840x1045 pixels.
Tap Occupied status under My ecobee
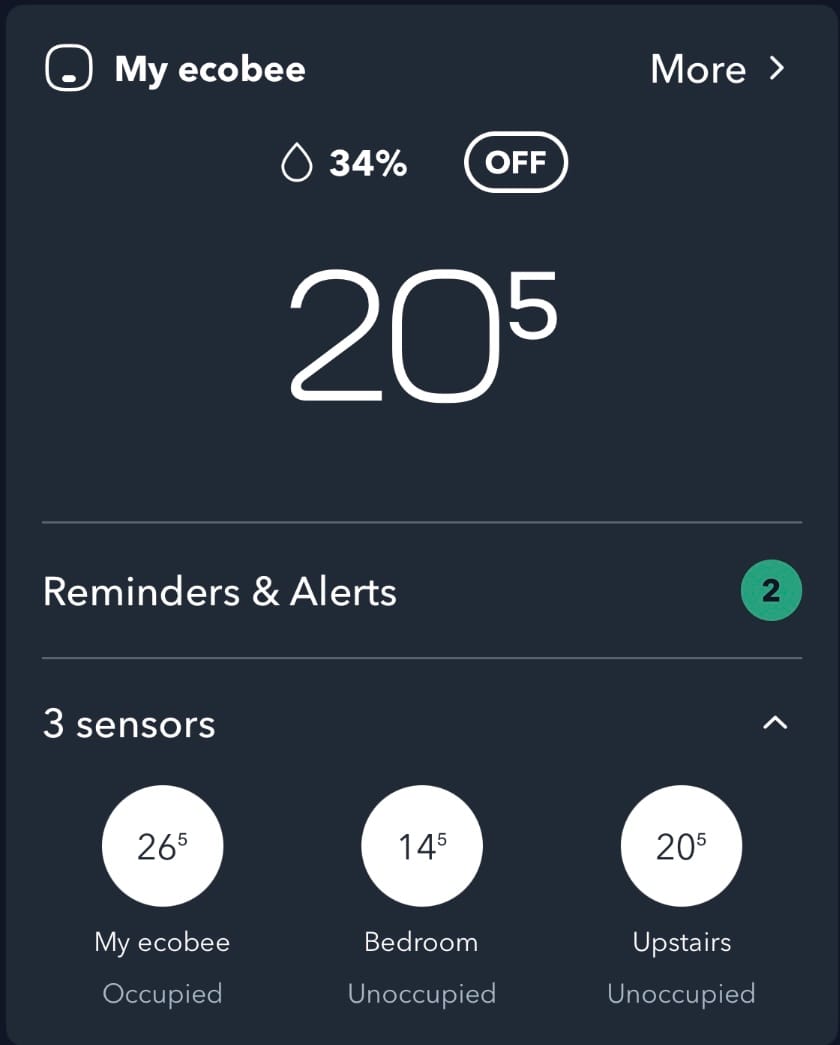pos(162,993)
